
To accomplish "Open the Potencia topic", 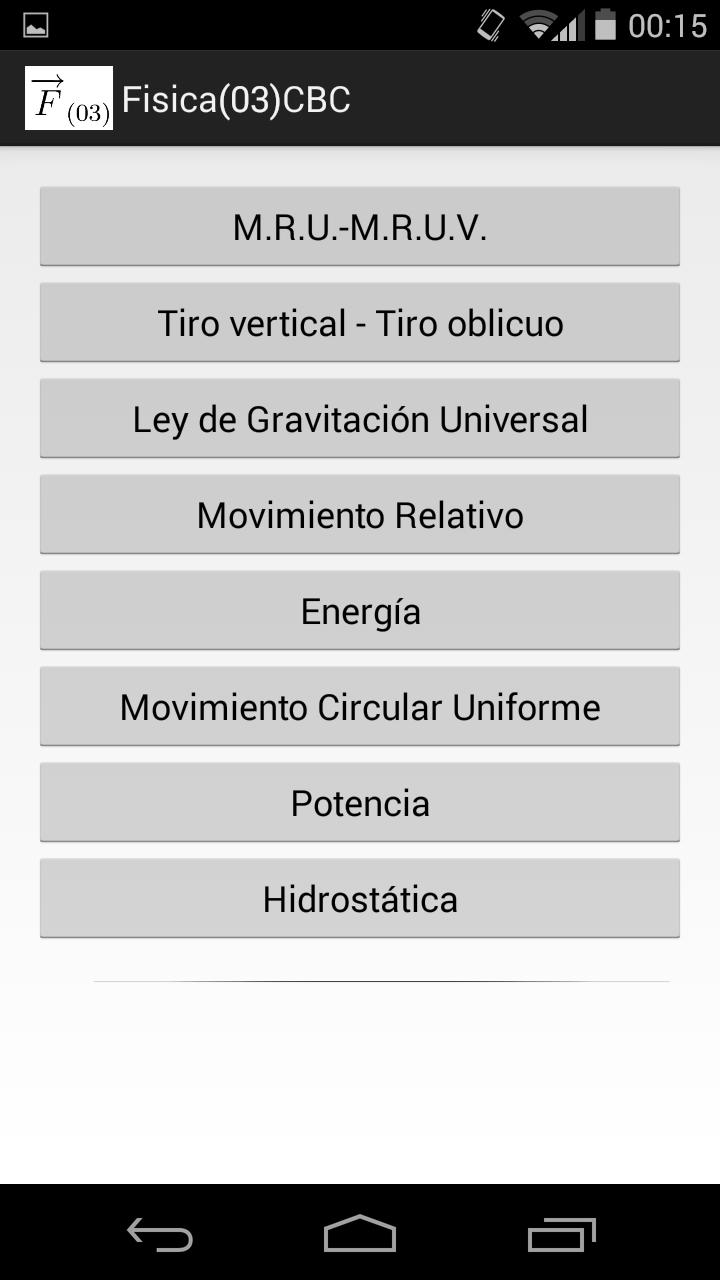I will [360, 802].
